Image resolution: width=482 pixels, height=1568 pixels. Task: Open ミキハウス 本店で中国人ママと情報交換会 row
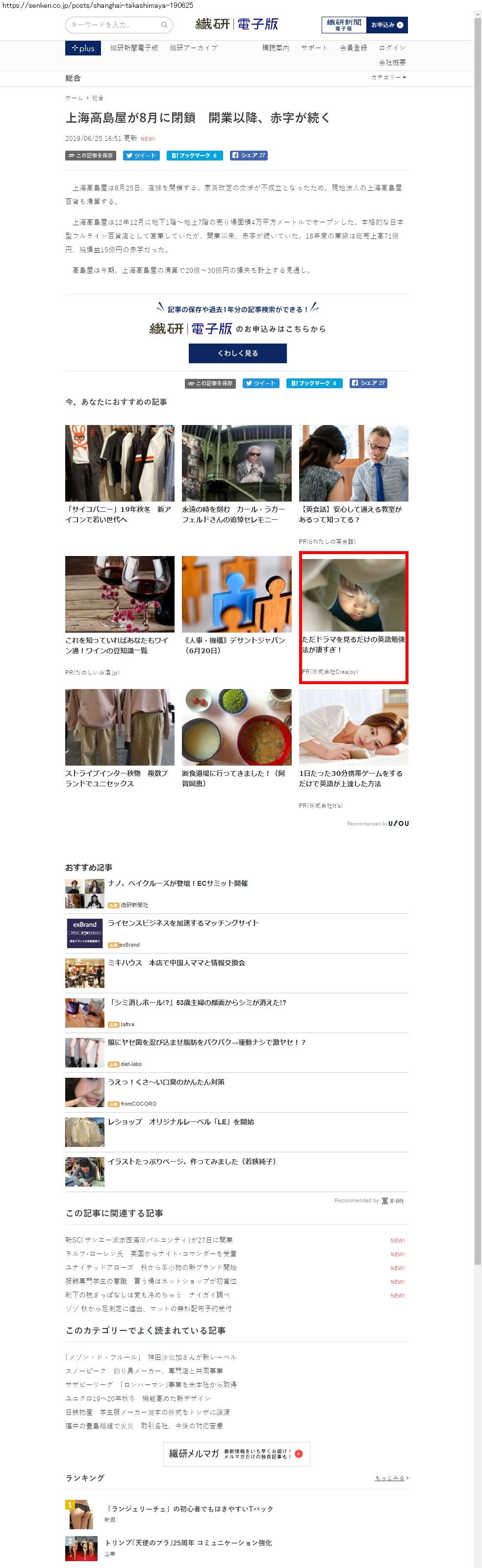(176, 963)
